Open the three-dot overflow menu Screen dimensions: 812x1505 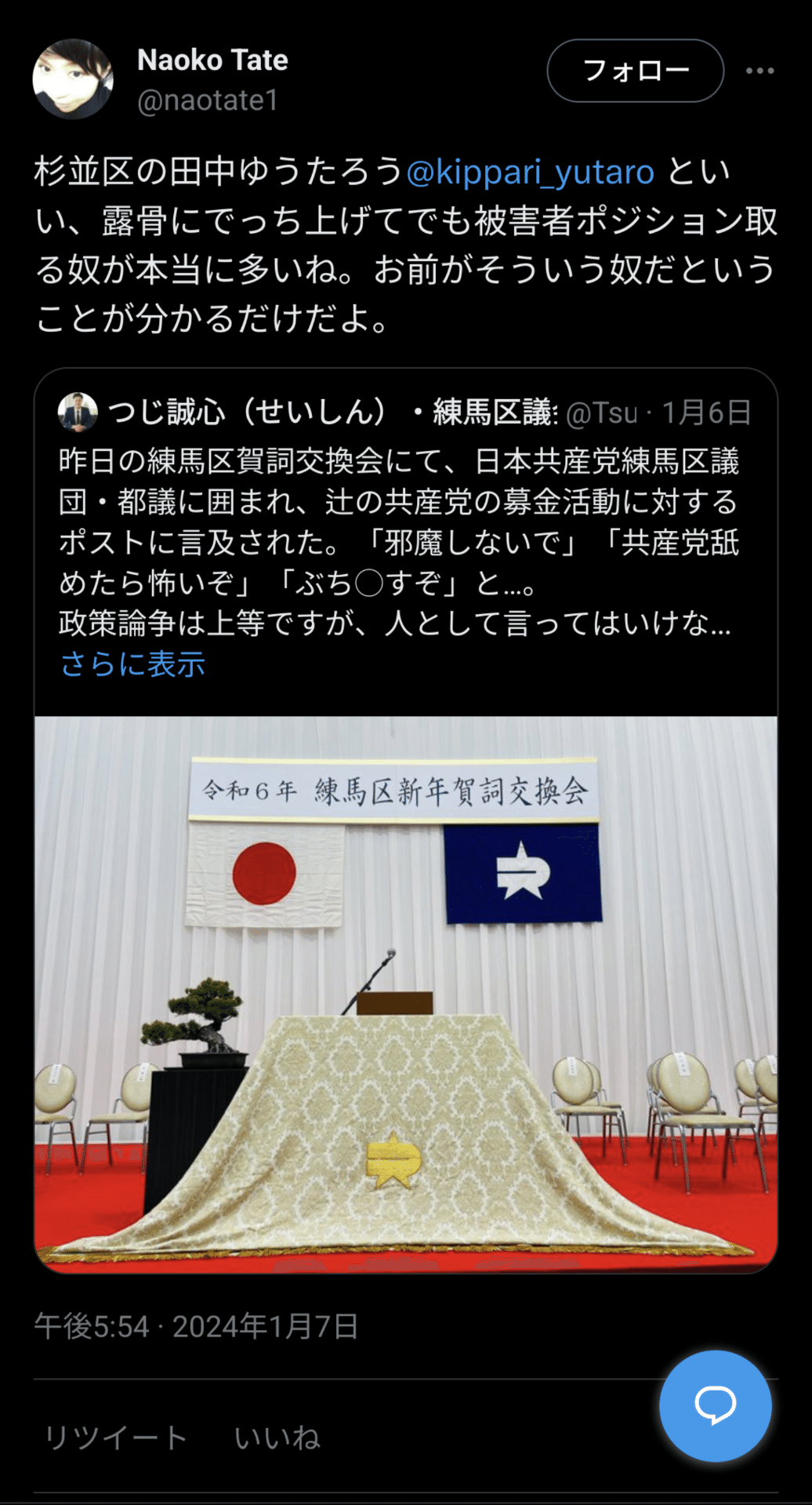coord(759,71)
